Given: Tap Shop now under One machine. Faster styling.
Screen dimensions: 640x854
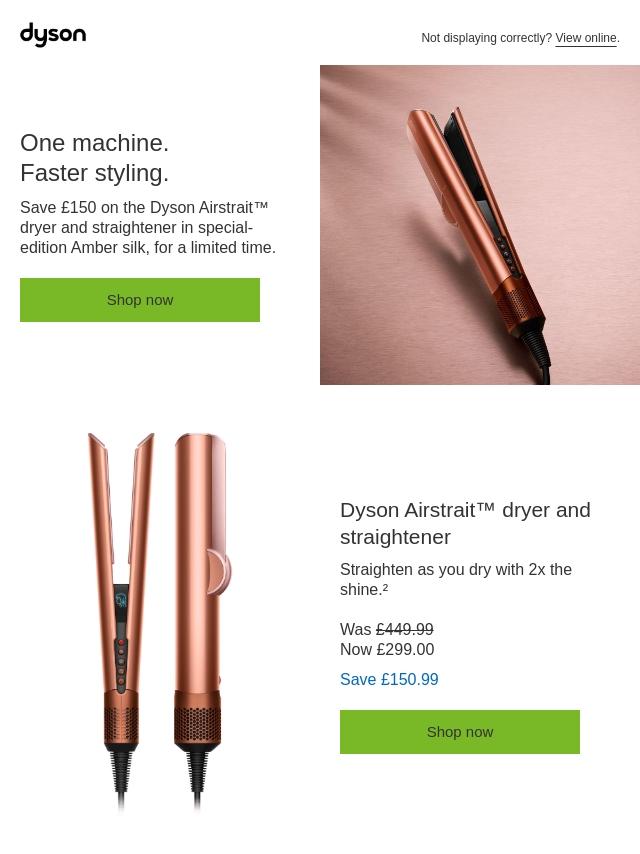Looking at the screenshot, I should click(140, 300).
